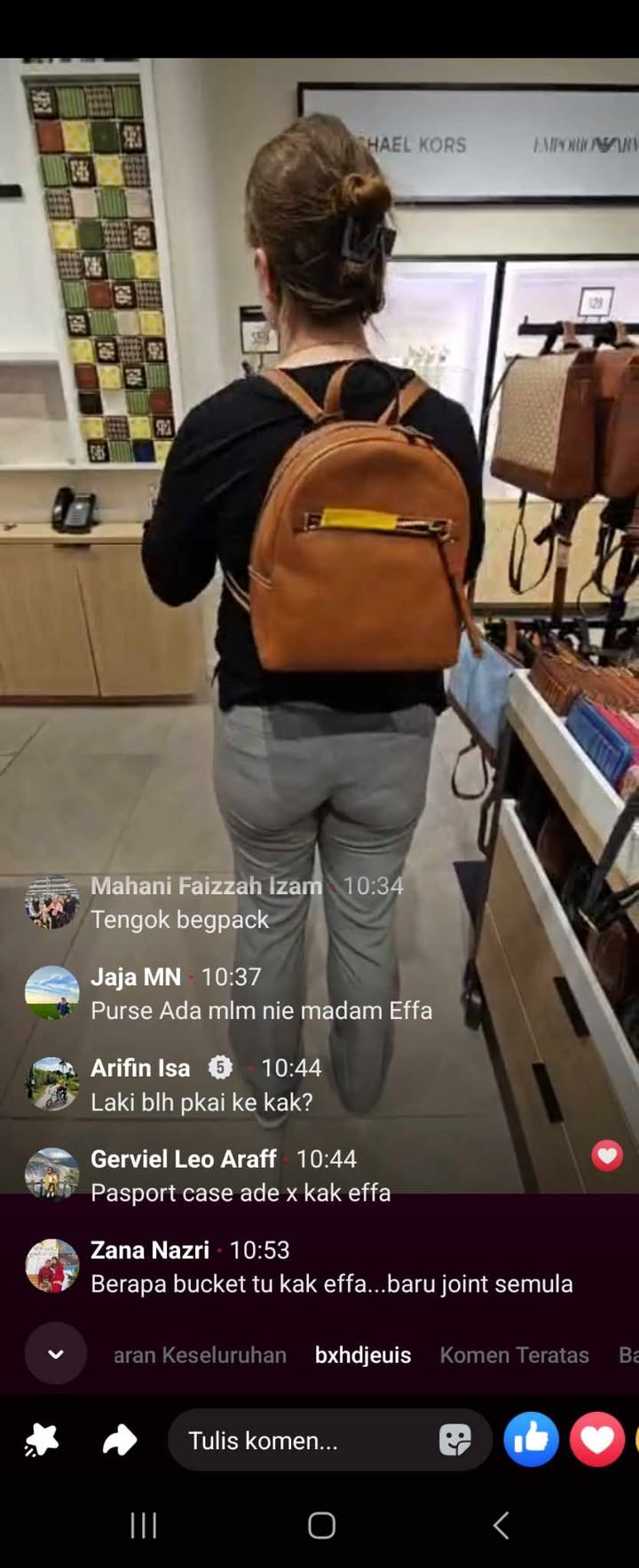The image size is (639, 1568).
Task: Collapse comments with the chevron button
Action: click(x=55, y=1353)
